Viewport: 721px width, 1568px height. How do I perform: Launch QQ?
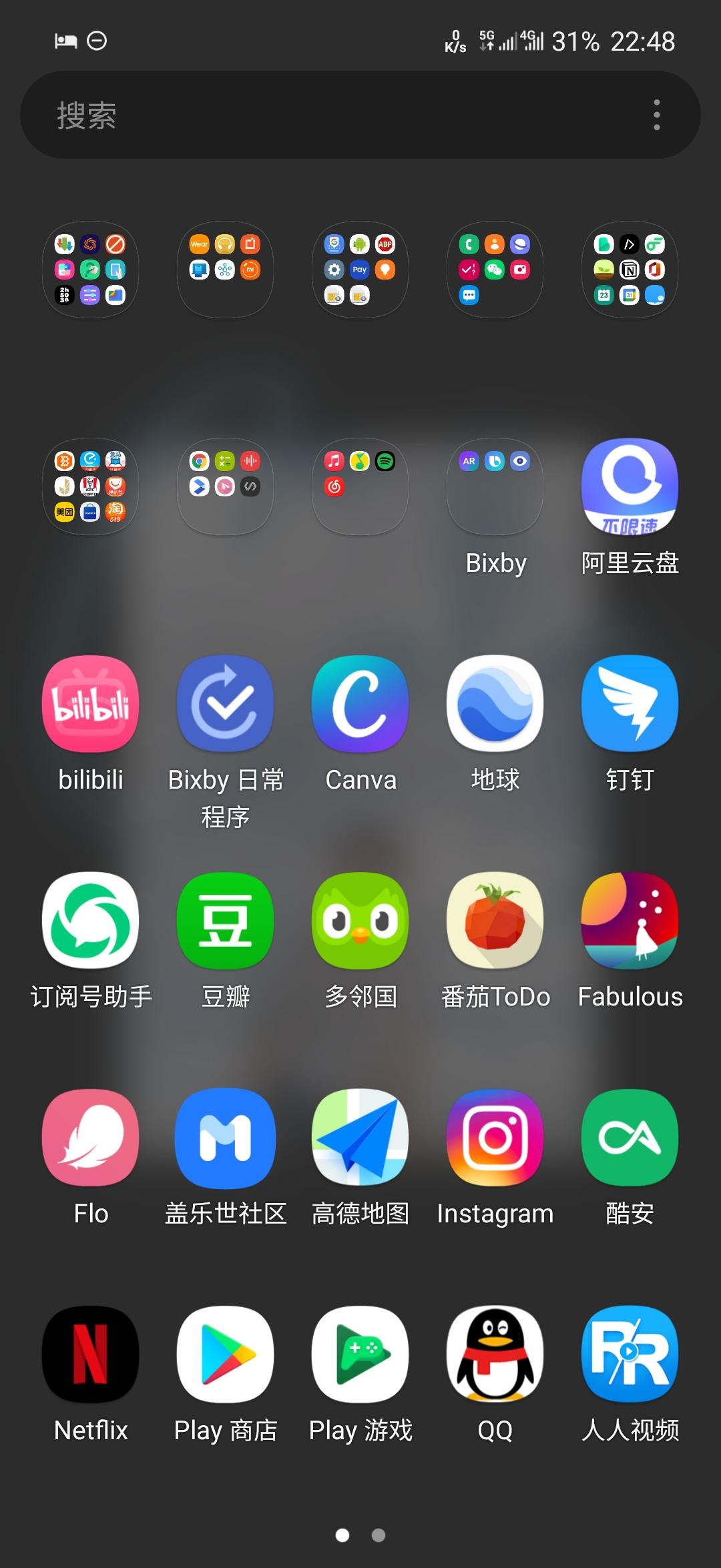[495, 1354]
